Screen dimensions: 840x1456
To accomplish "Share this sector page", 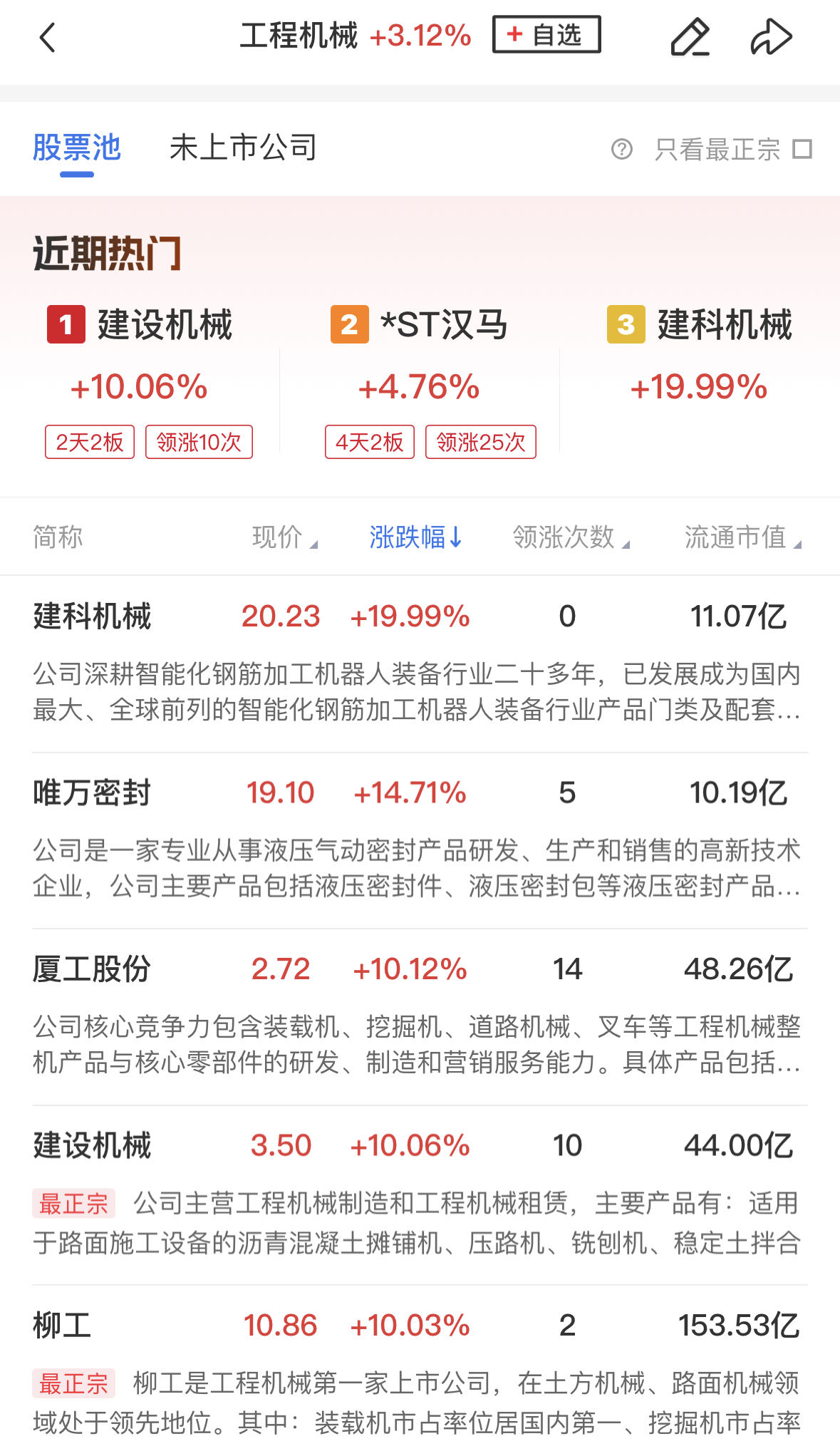I will click(771, 37).
